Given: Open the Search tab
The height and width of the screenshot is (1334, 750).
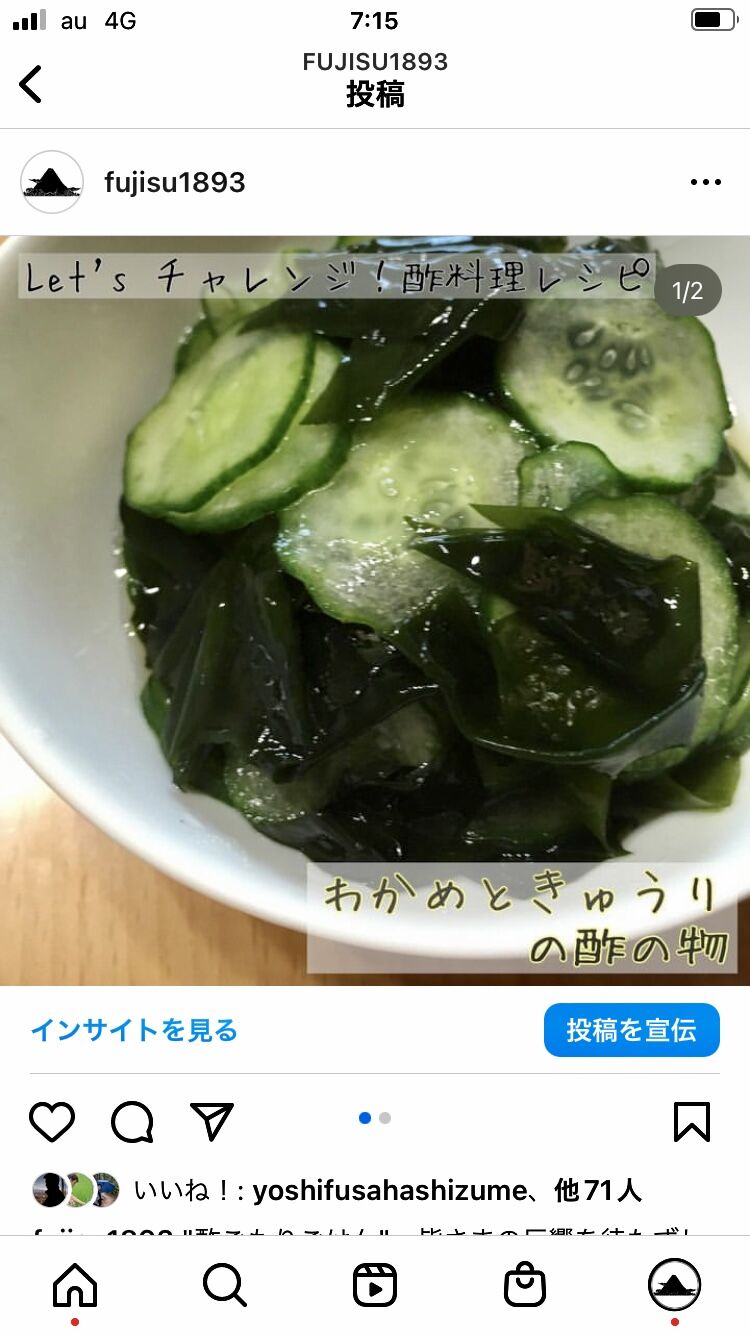Looking at the screenshot, I should (225, 1285).
